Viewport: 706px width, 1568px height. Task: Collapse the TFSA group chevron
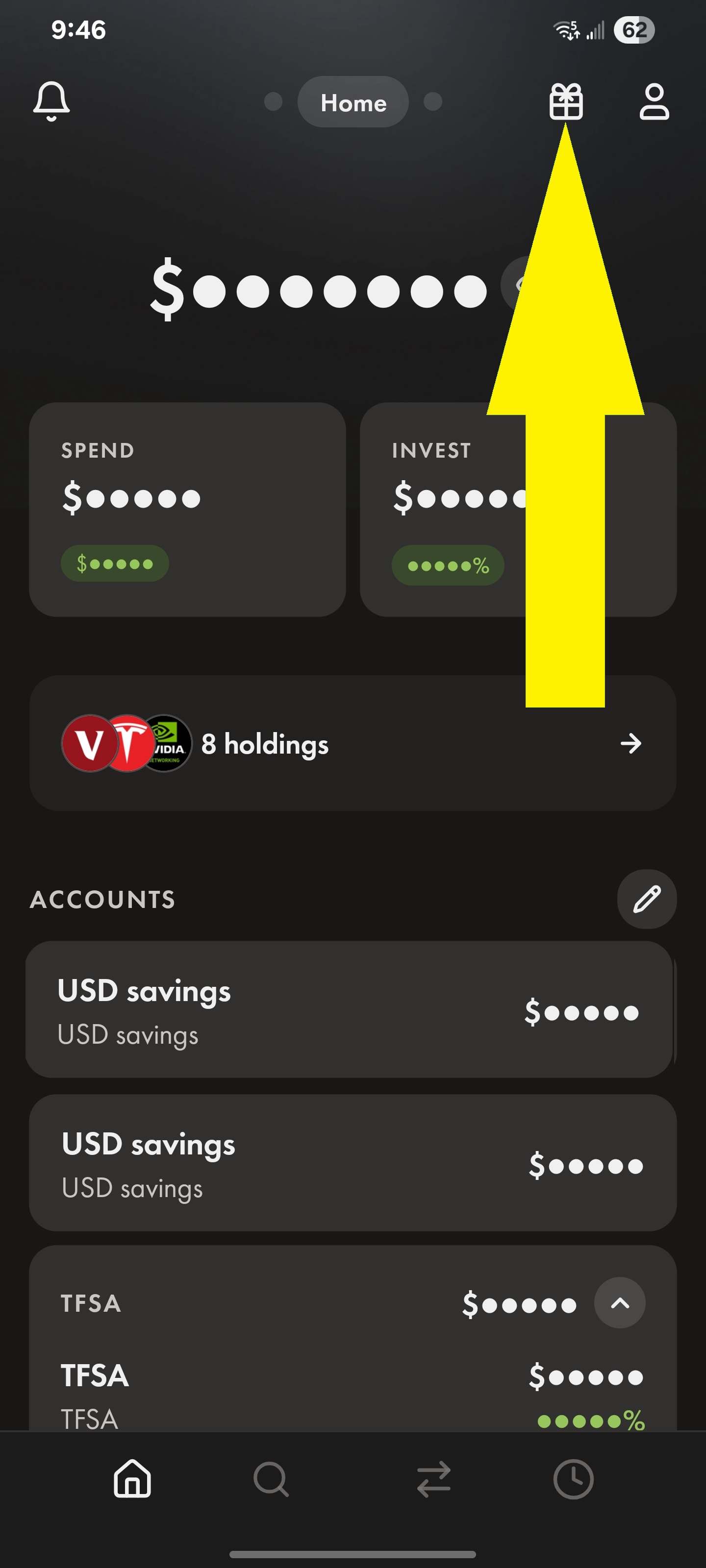coord(620,1303)
